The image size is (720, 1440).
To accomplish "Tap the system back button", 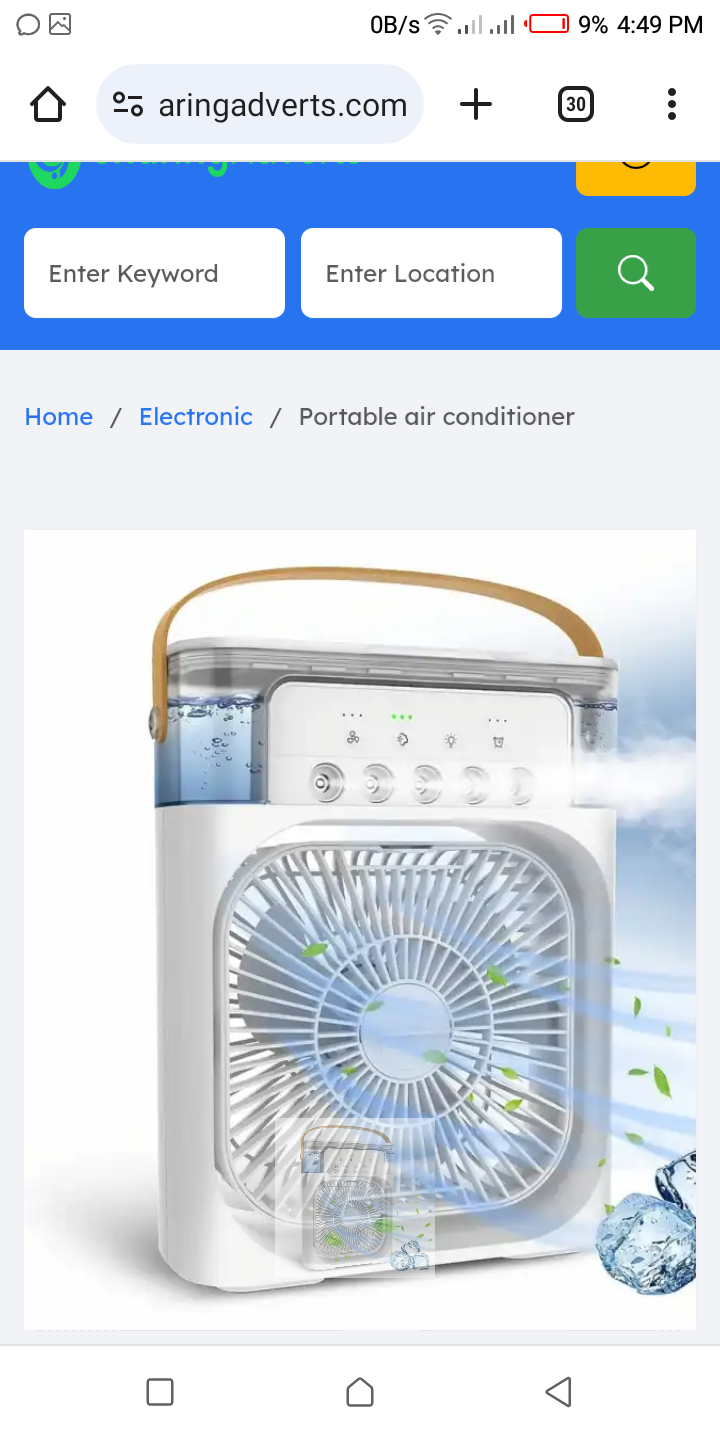I will point(558,1392).
